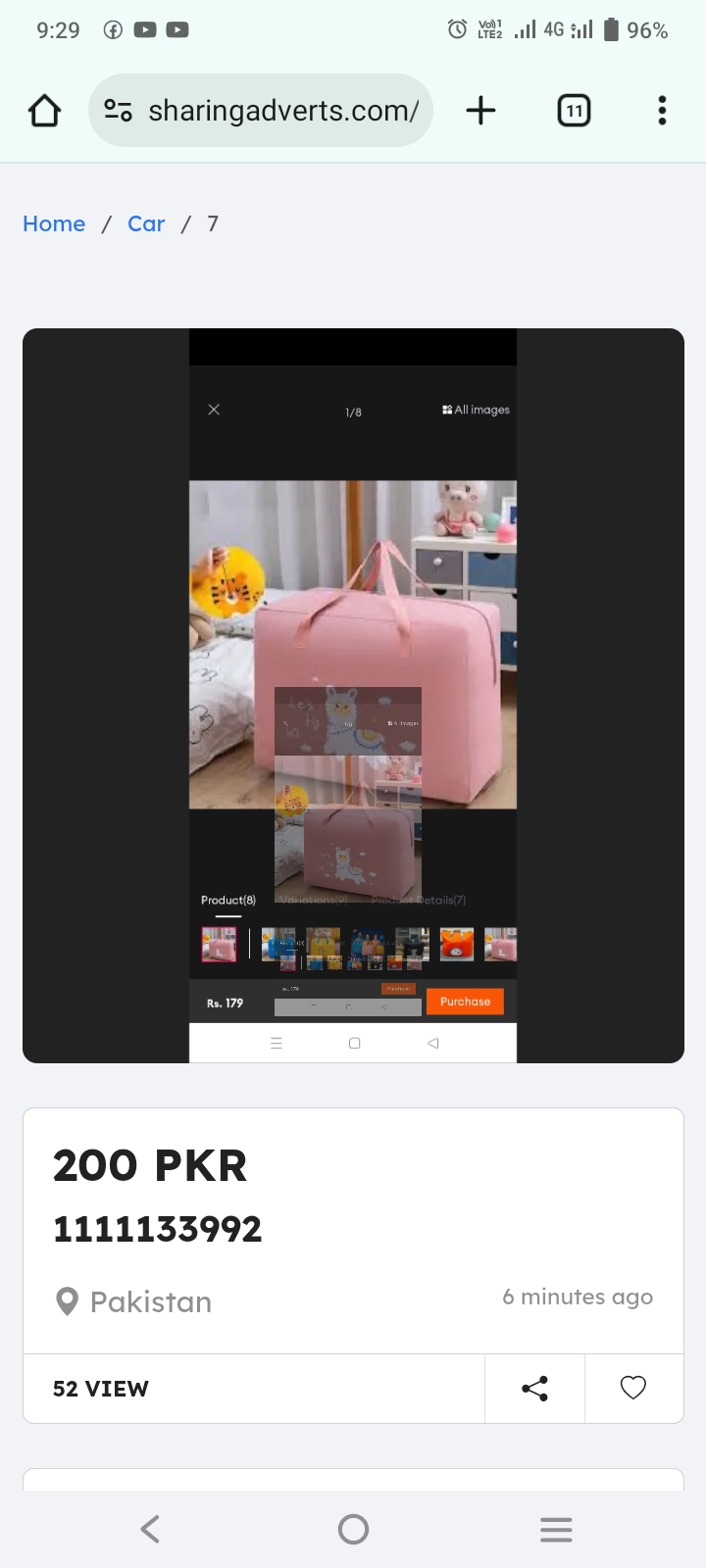Open the tab switcher showing 11 tabs
Image resolution: width=706 pixels, height=1568 pixels.
pyautogui.click(x=574, y=111)
